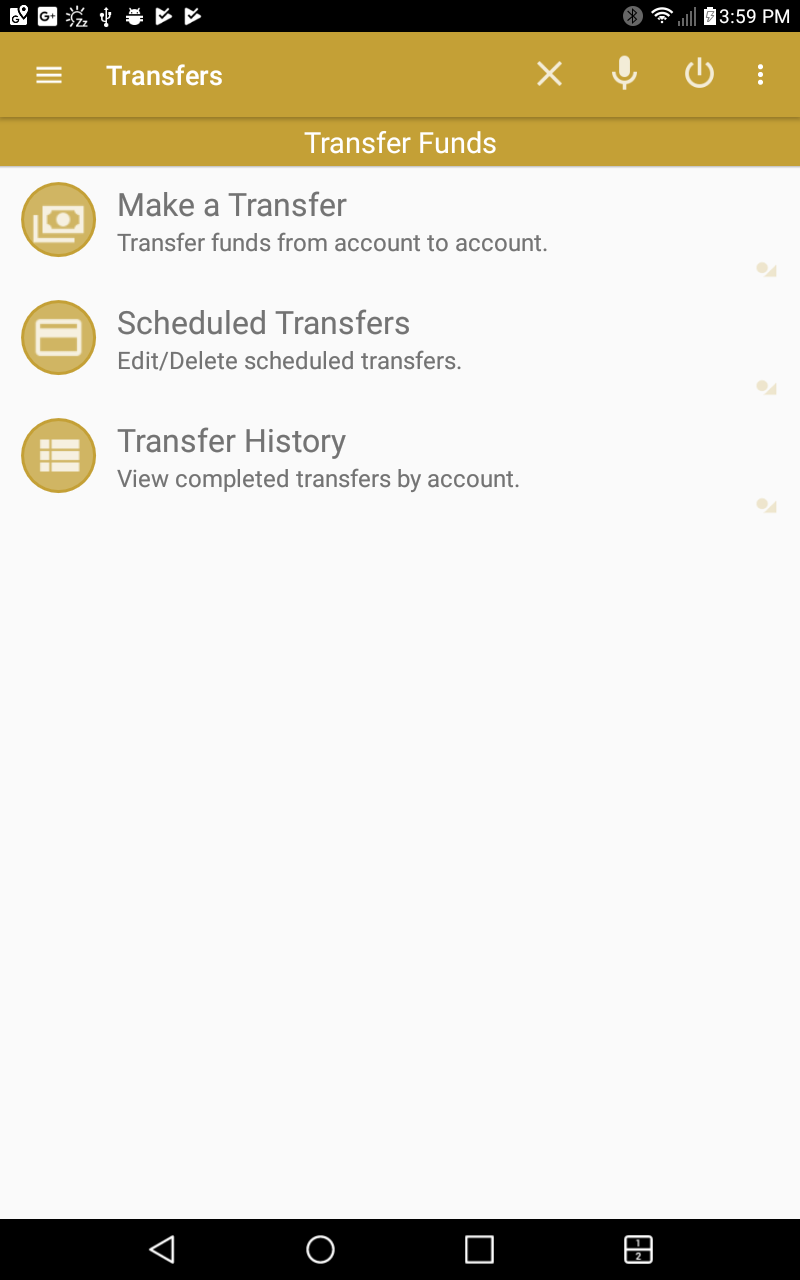Open the Transfers title in the toolbar
The width and height of the screenshot is (800, 1280).
click(x=163, y=75)
